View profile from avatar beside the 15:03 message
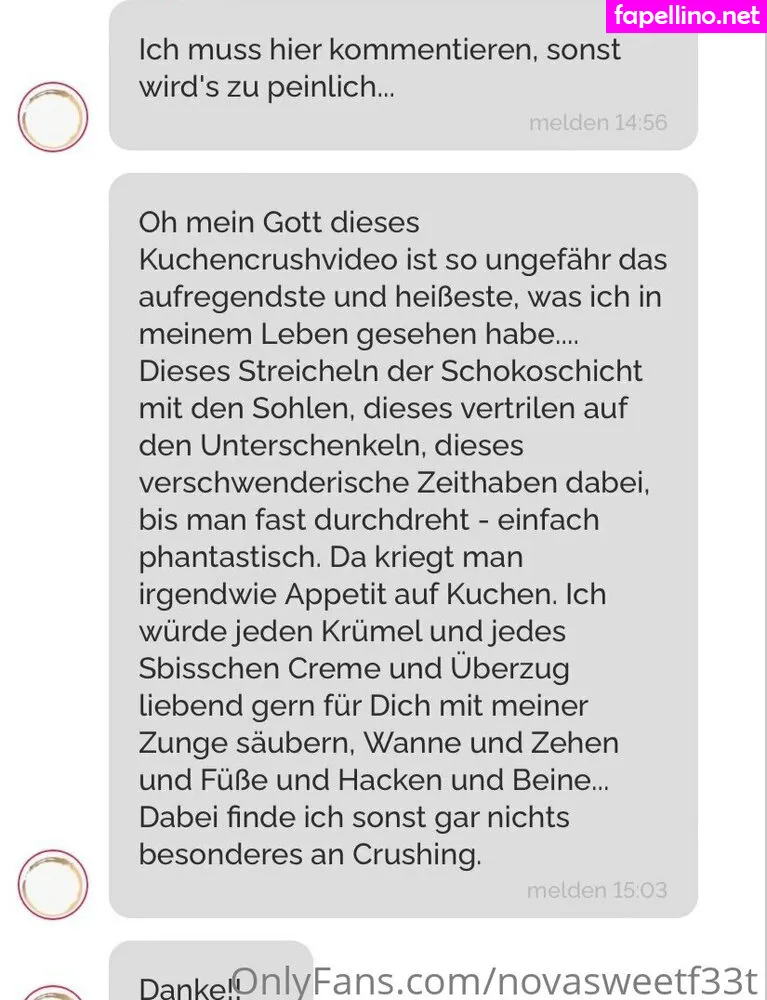The height and width of the screenshot is (1000, 767). 53,885
